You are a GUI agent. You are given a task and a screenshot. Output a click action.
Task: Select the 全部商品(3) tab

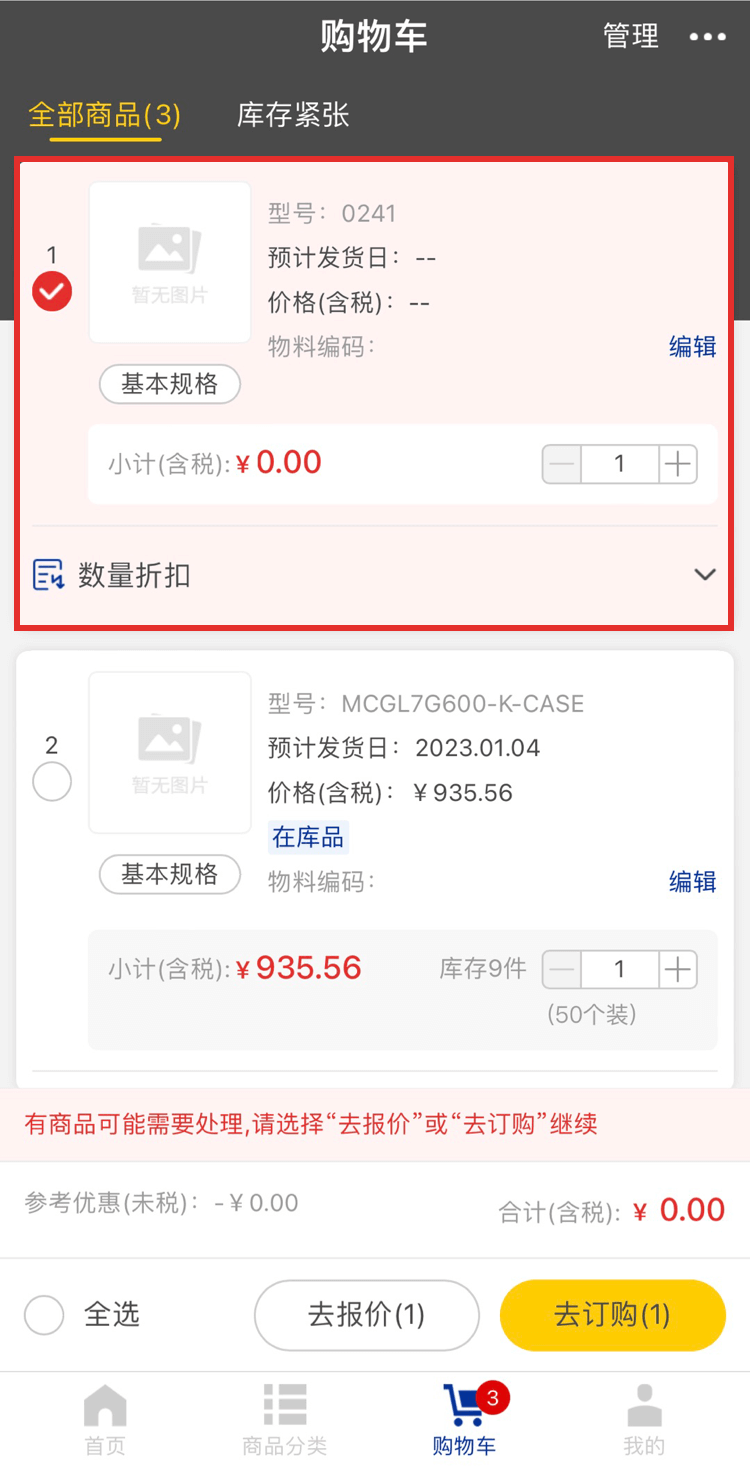click(105, 115)
